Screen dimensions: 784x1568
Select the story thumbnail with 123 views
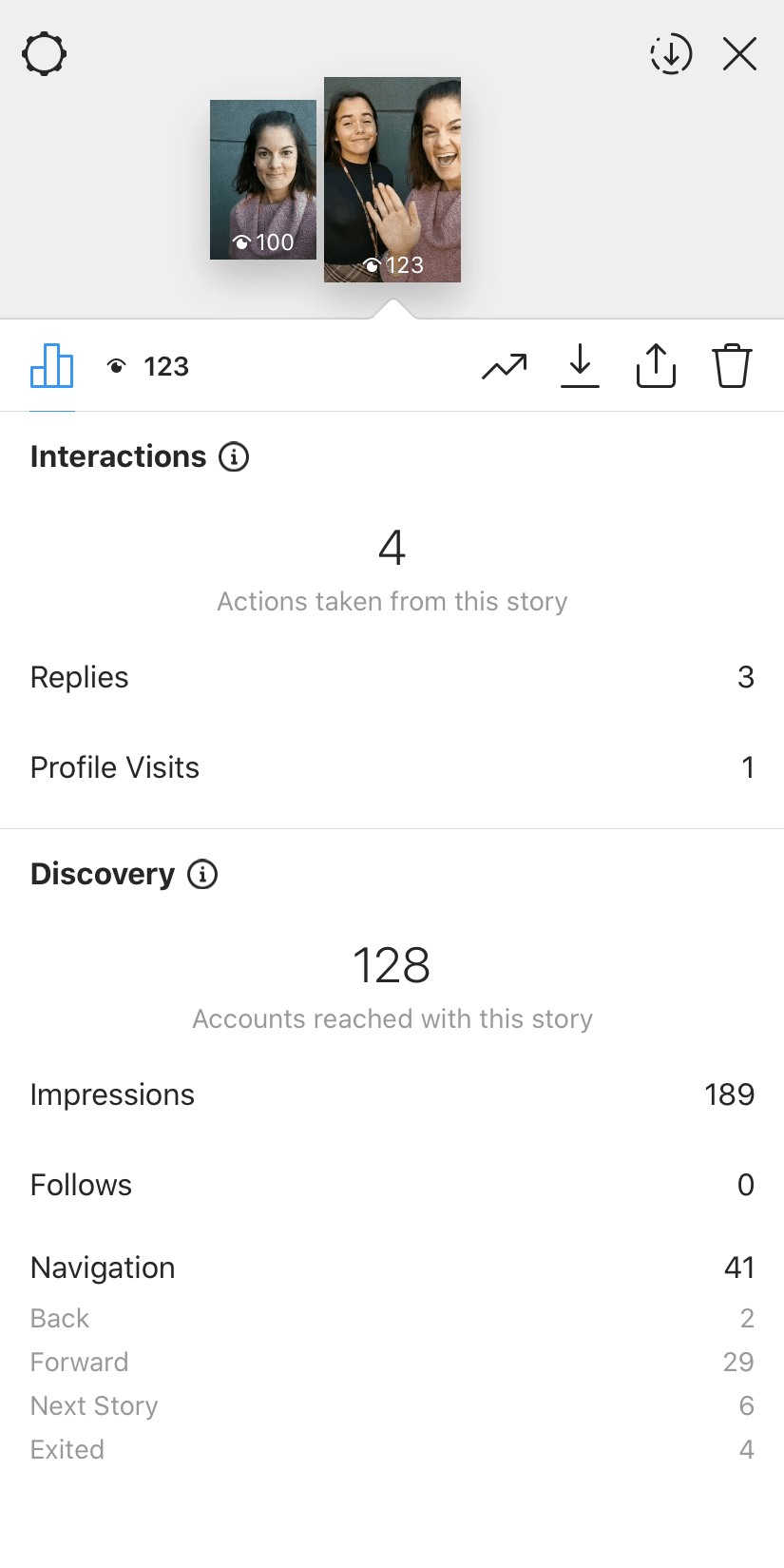(392, 180)
